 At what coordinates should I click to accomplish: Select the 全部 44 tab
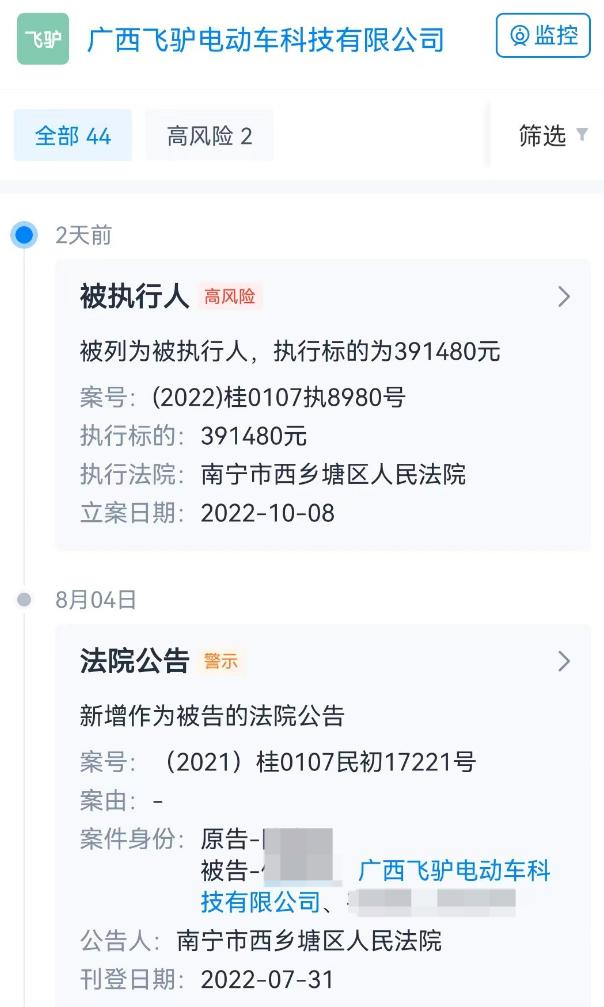pyautogui.click(x=73, y=136)
